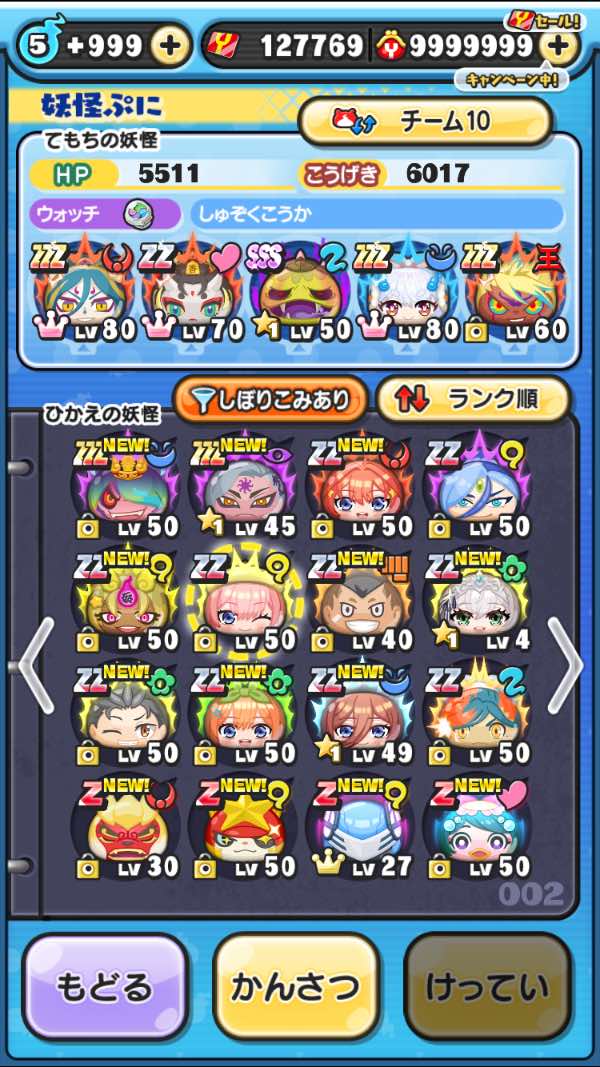Open the チーム10 team switcher
This screenshot has width=600, height=1067.
[425, 121]
